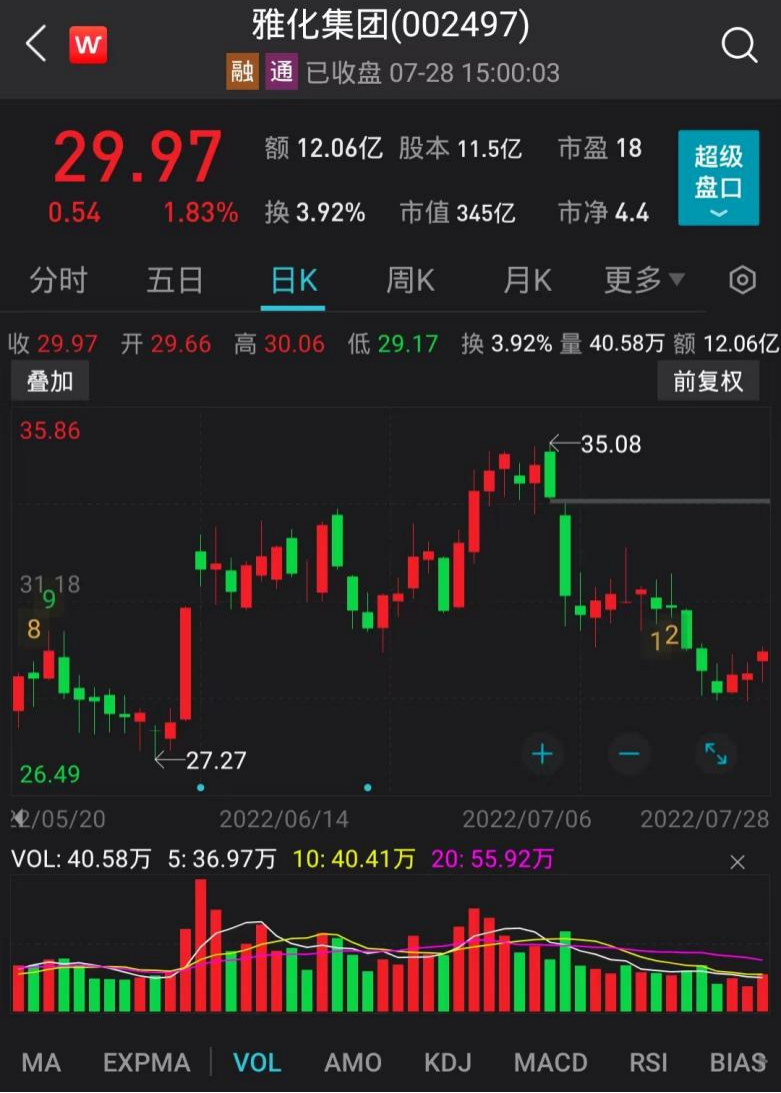Image resolution: width=781 pixels, height=1093 pixels.
Task: Expand the 超级盘口 panel
Action: [718, 178]
